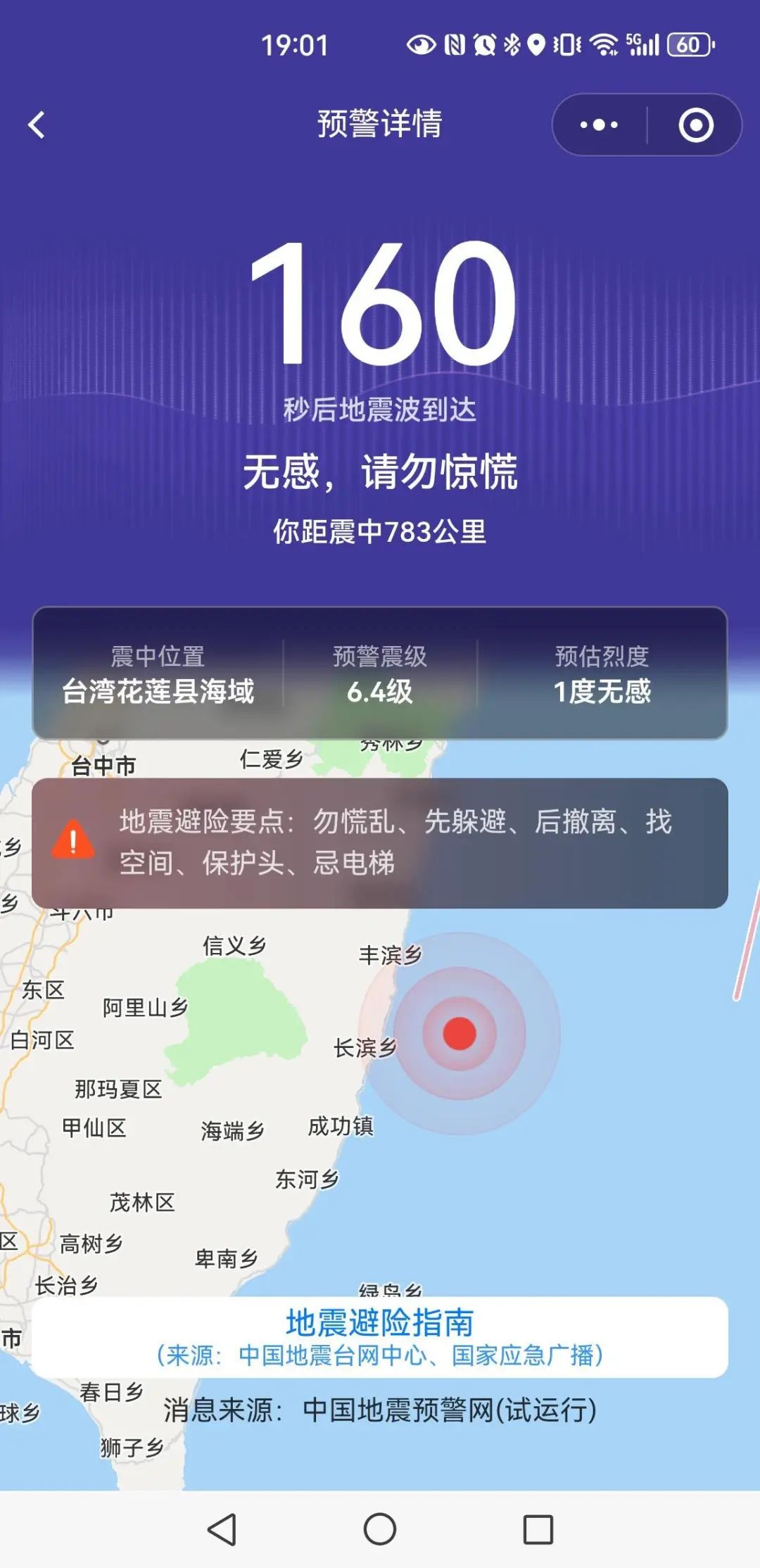Tap the mini-program close circle icon
Viewport: 760px width, 1568px height.
coord(694,125)
